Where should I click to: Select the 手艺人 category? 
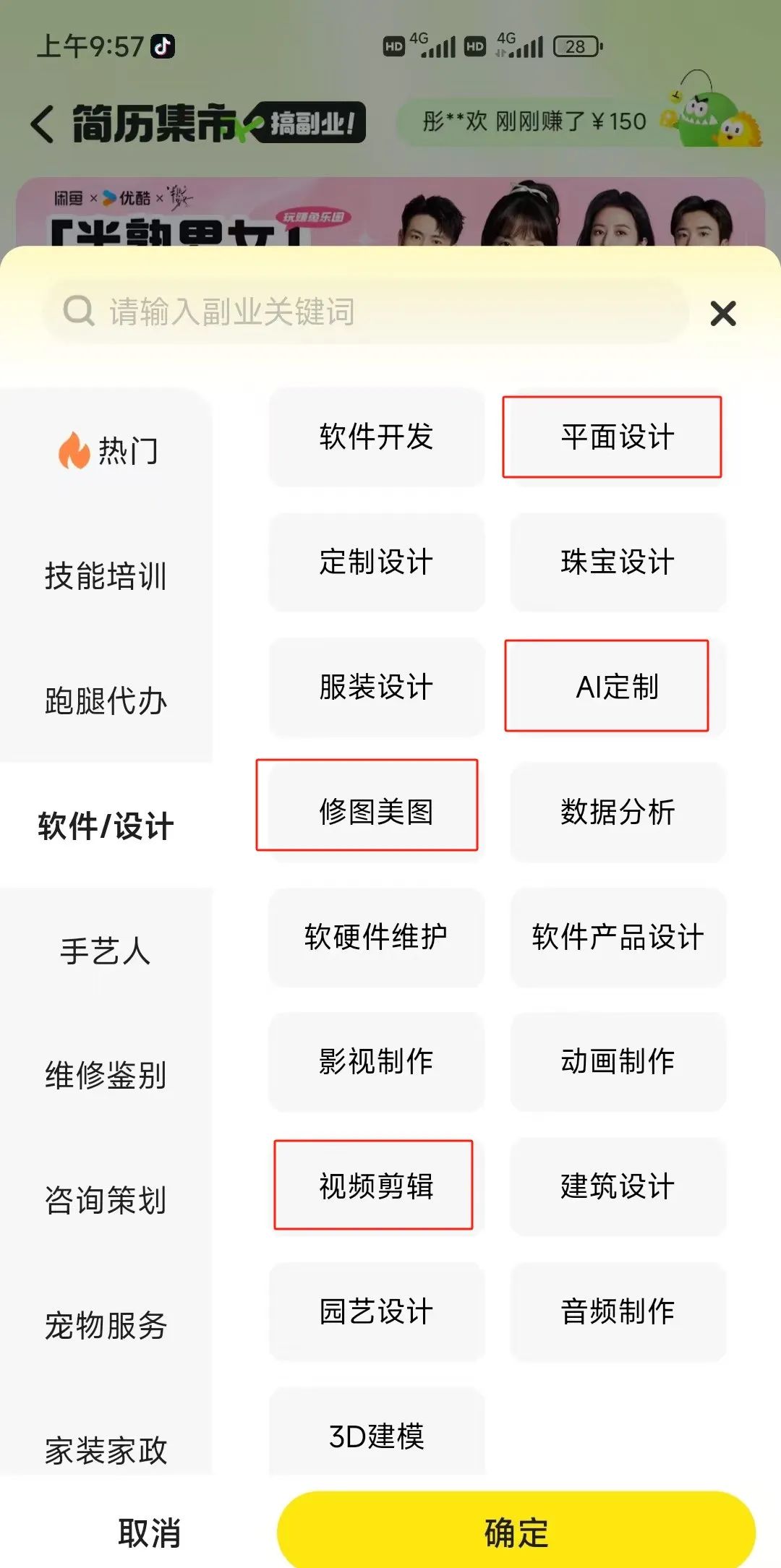106,951
